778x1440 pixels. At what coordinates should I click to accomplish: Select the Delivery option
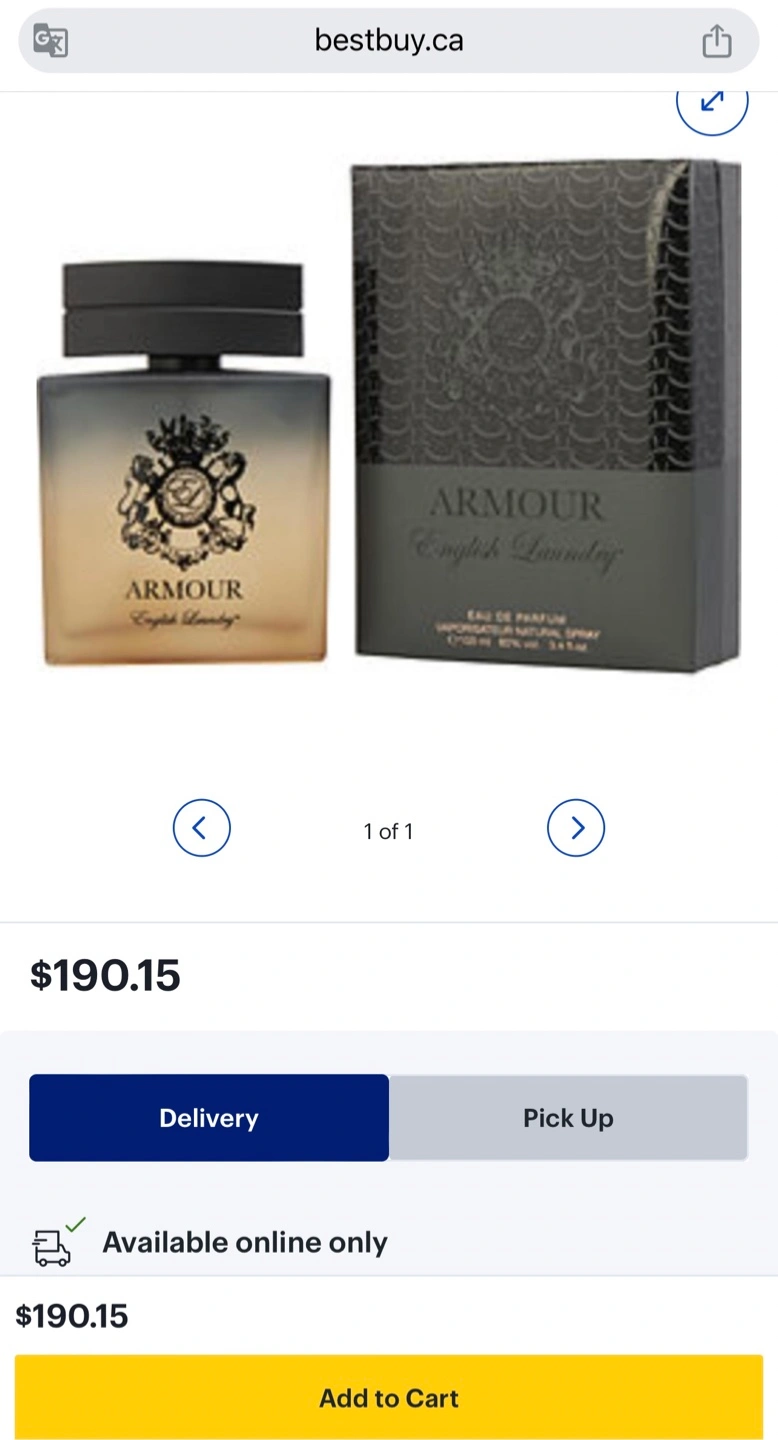coord(209,1118)
